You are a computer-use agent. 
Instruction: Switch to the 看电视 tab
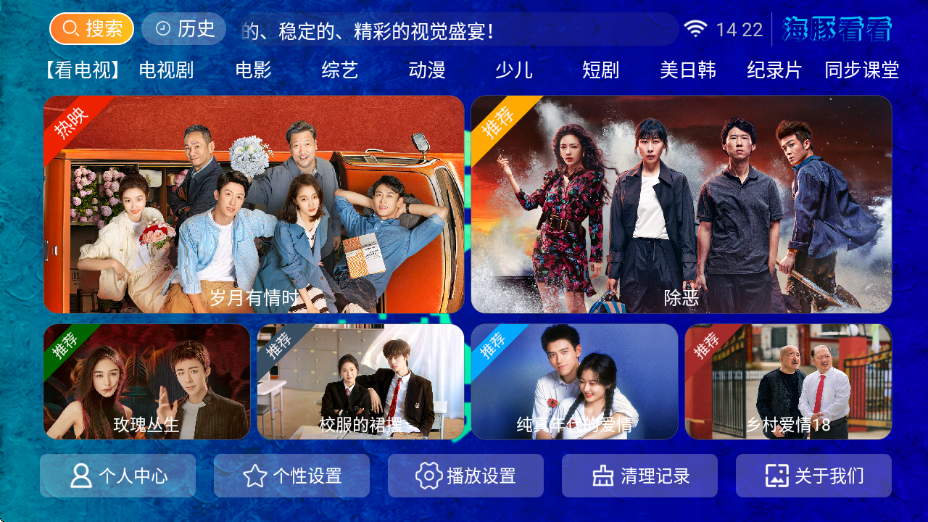82,71
